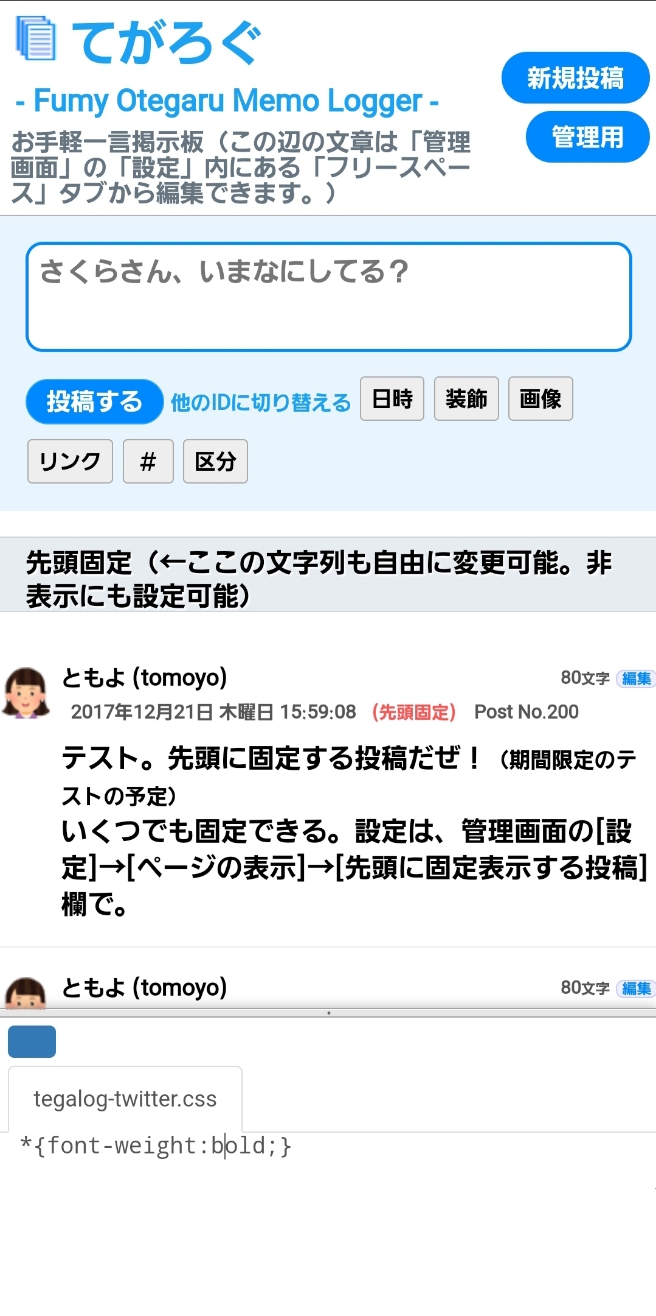Add an image via 画像 button
Viewport: 656px width, 1316px height.
[x=540, y=399]
